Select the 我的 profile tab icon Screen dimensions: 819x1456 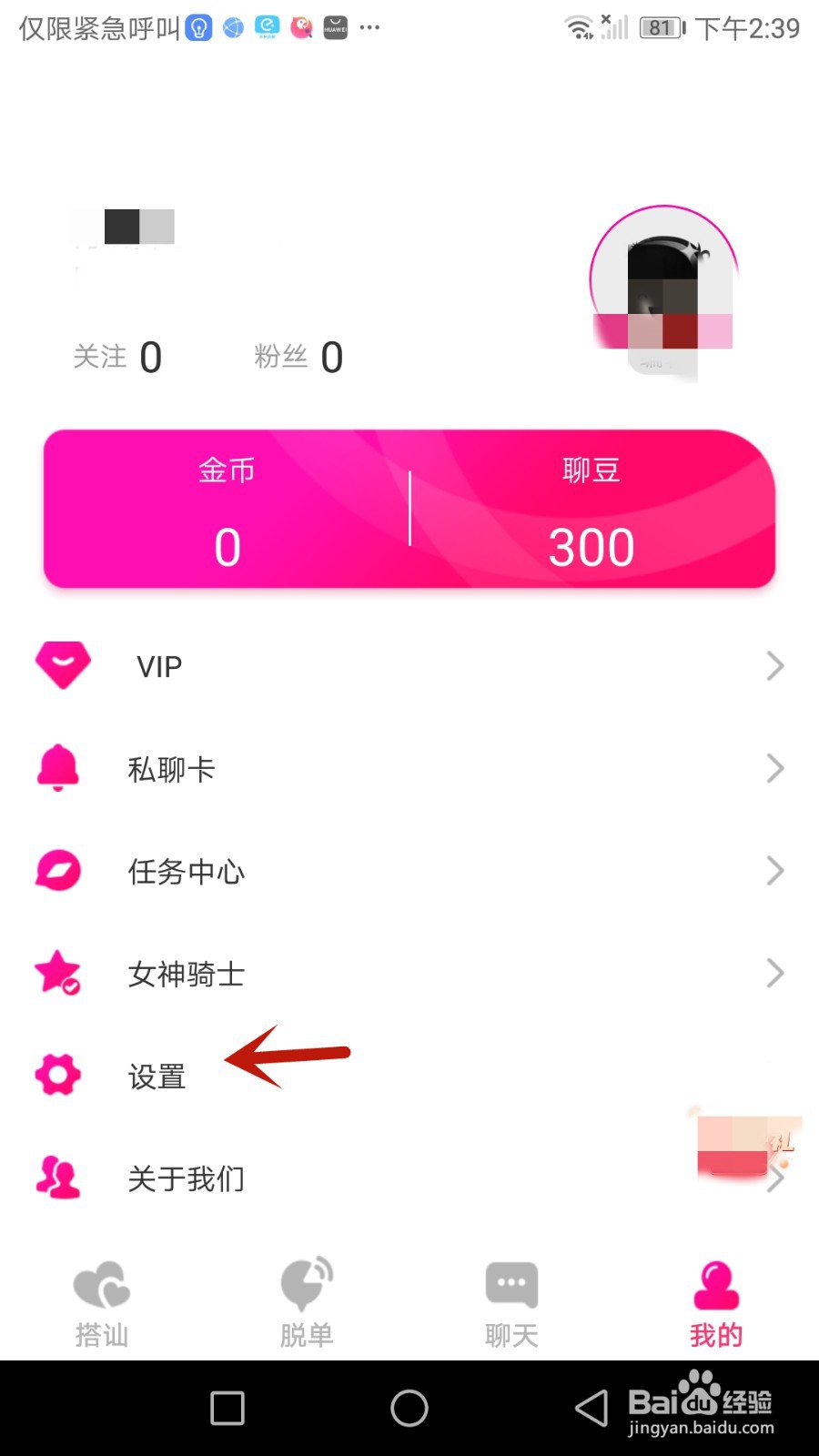tap(715, 1283)
